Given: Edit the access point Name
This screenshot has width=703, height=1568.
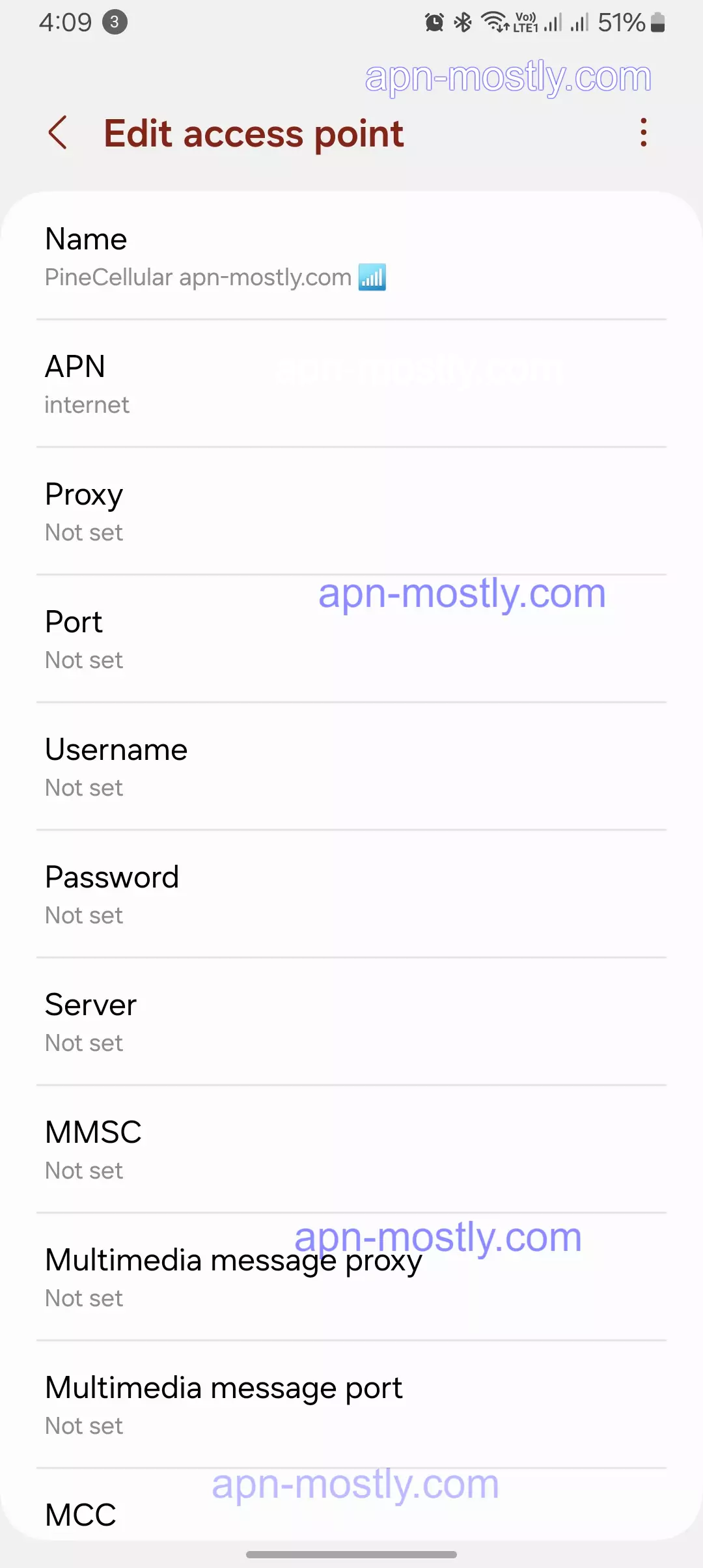Looking at the screenshot, I should point(351,257).
